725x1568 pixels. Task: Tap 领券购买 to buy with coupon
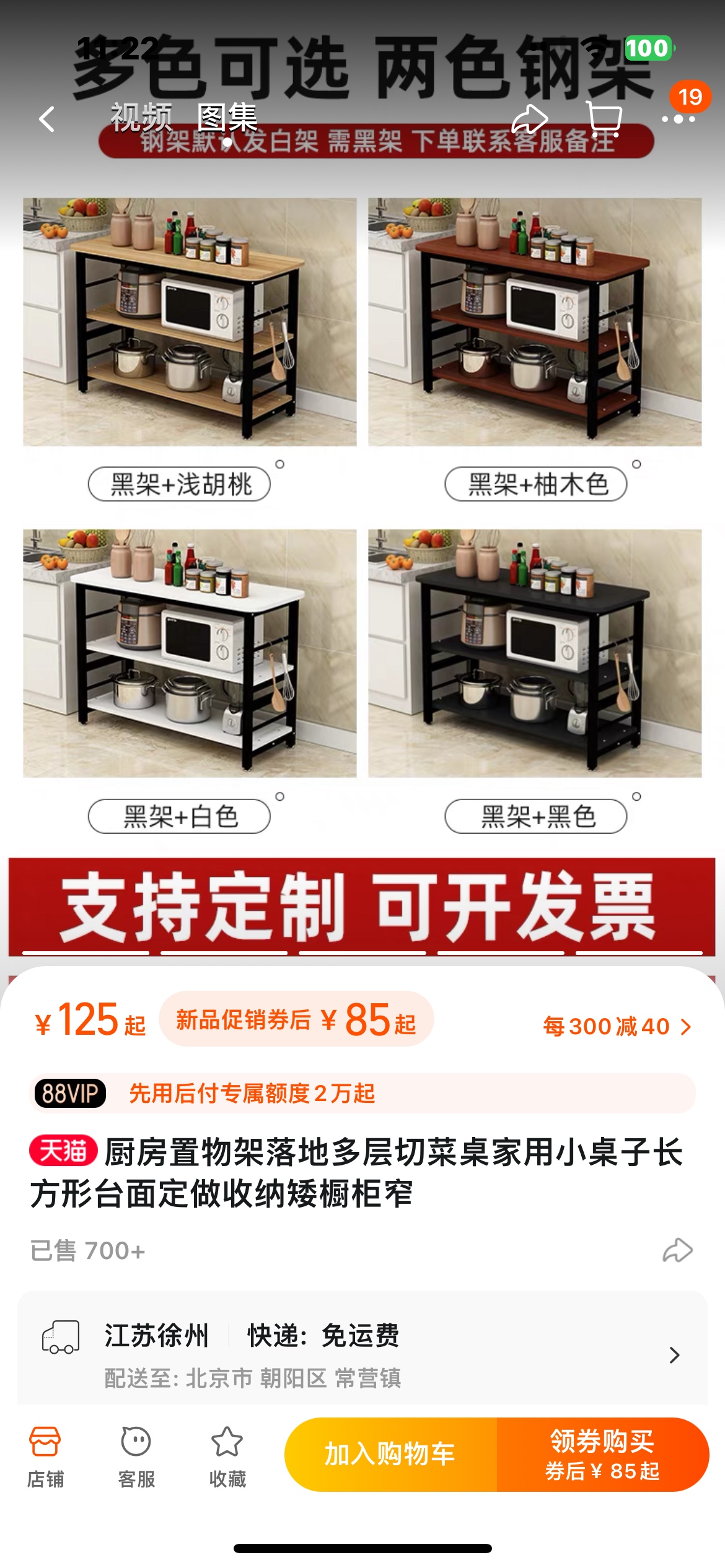click(602, 1454)
